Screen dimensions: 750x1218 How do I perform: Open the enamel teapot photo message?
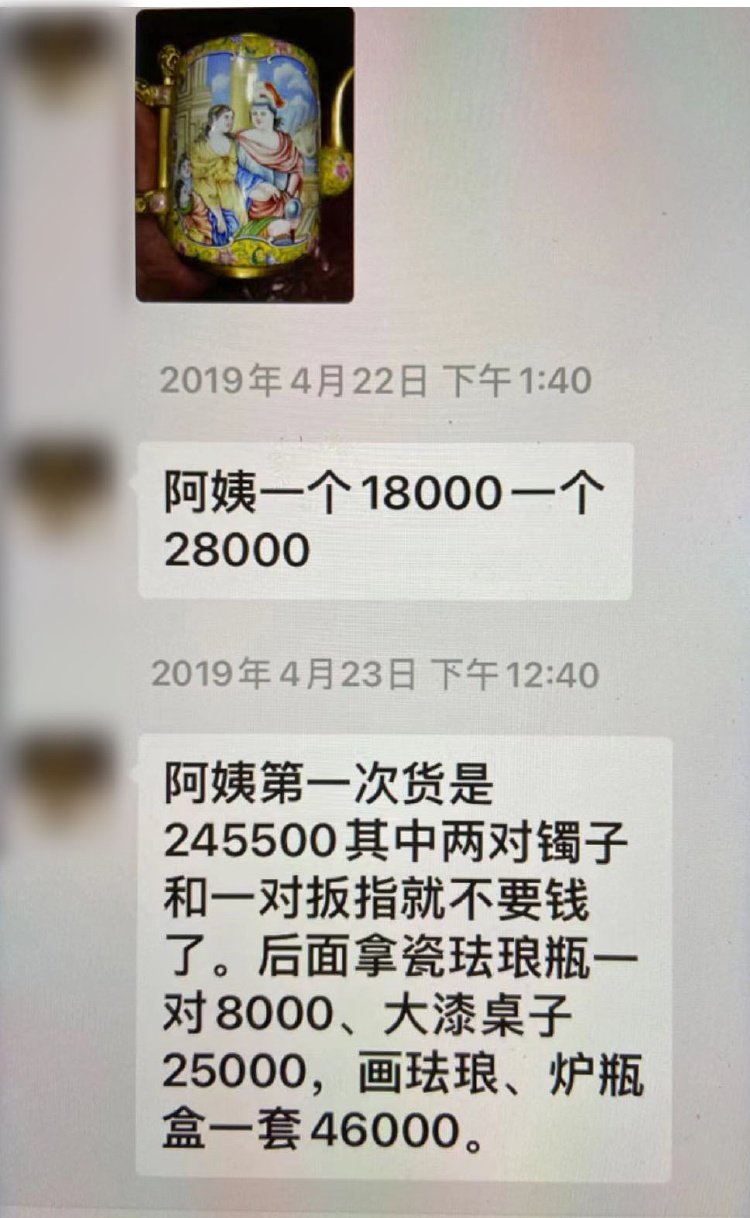(x=245, y=155)
